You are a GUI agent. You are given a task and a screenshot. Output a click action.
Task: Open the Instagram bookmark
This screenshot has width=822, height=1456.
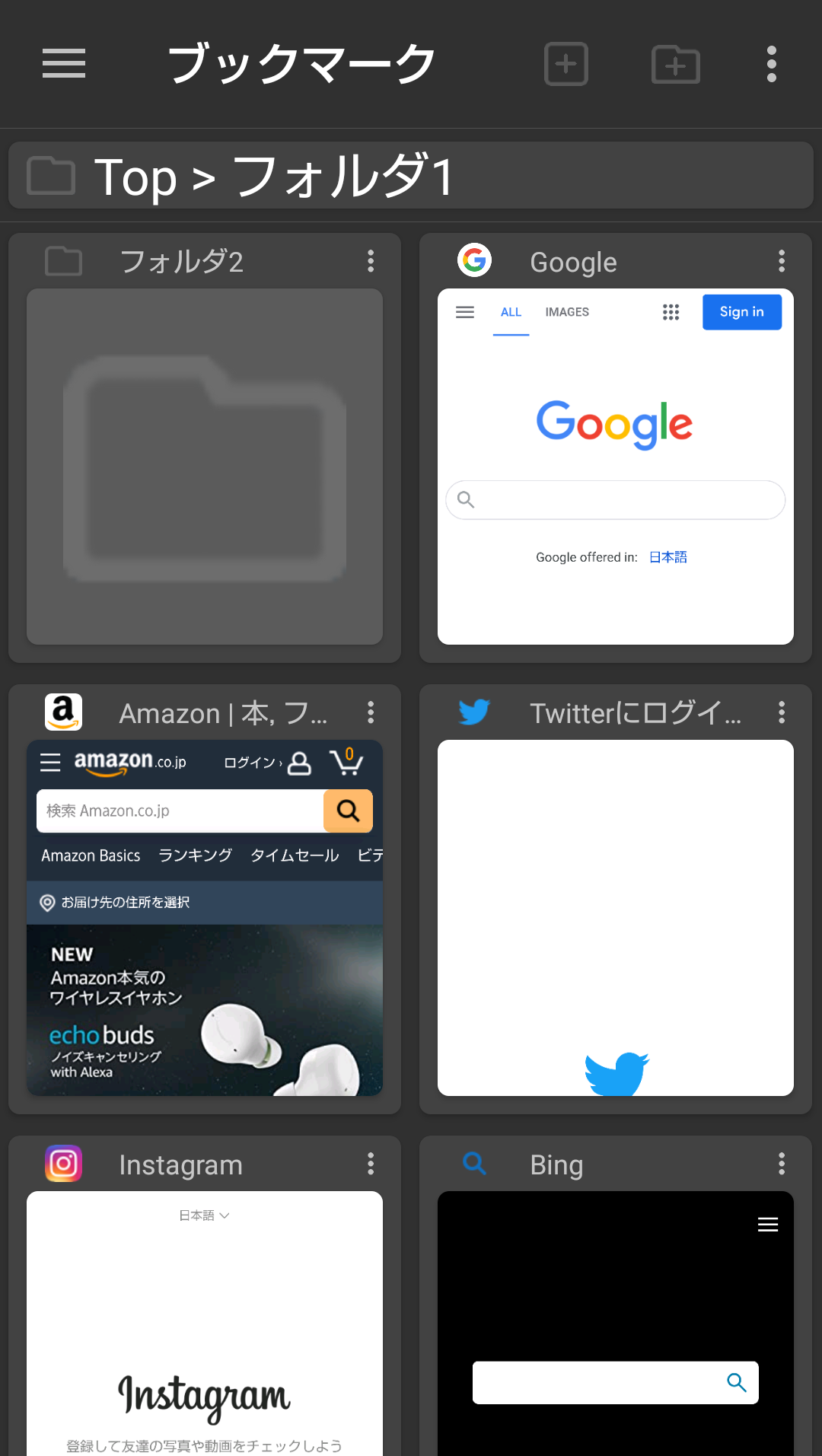pyautogui.click(x=204, y=1324)
